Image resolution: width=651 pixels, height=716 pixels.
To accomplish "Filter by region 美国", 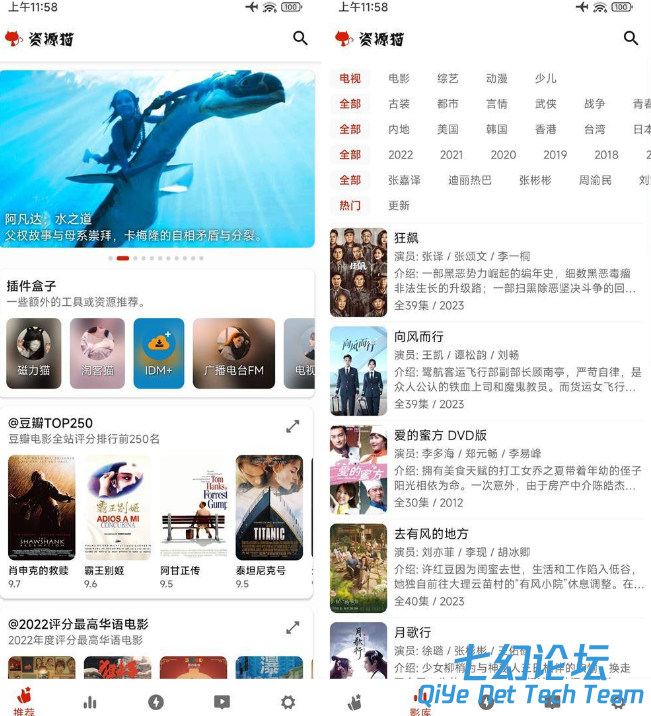I will point(448,129).
